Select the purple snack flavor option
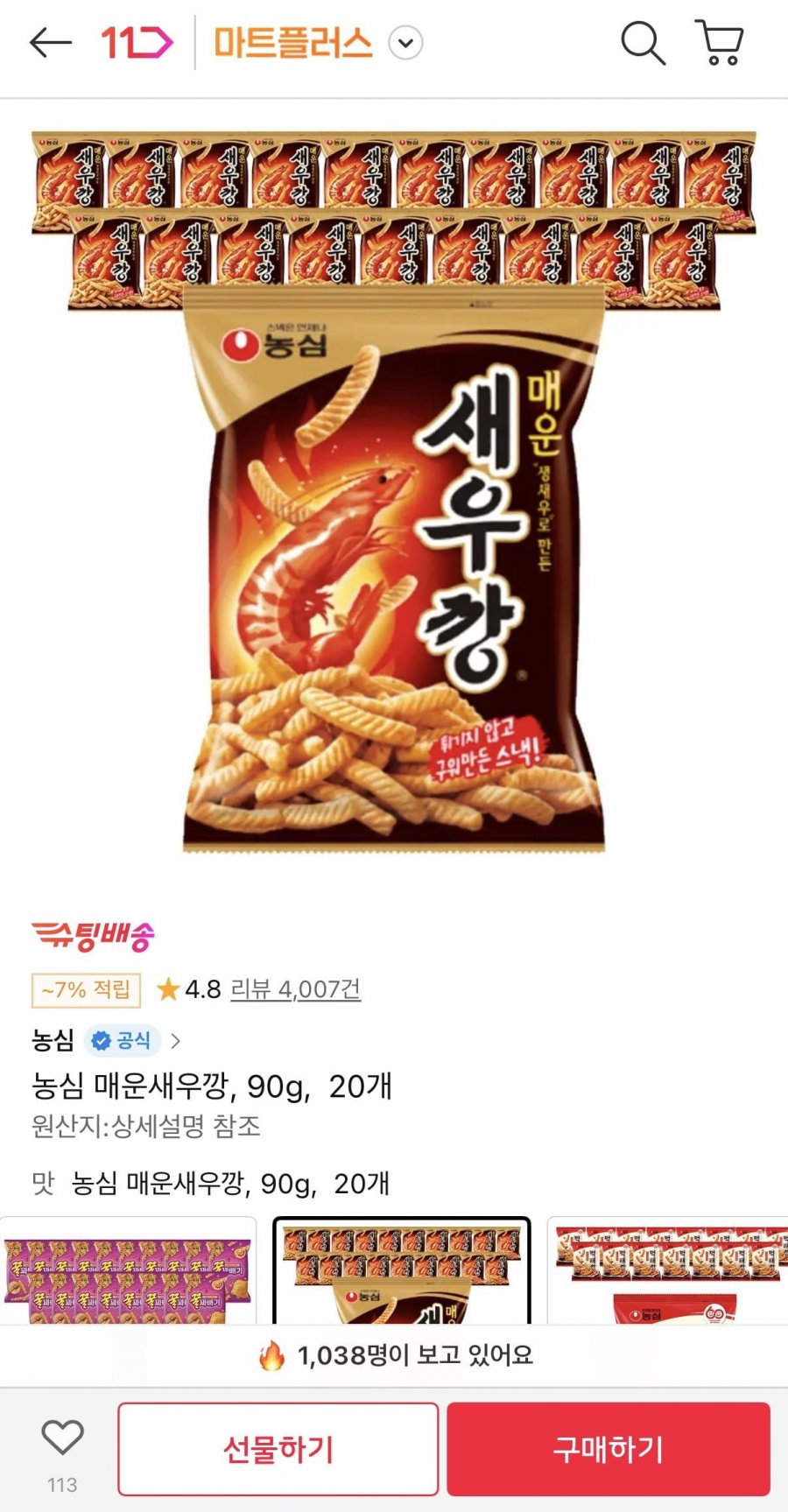Screen dimensions: 788x1512 click(x=128, y=1271)
